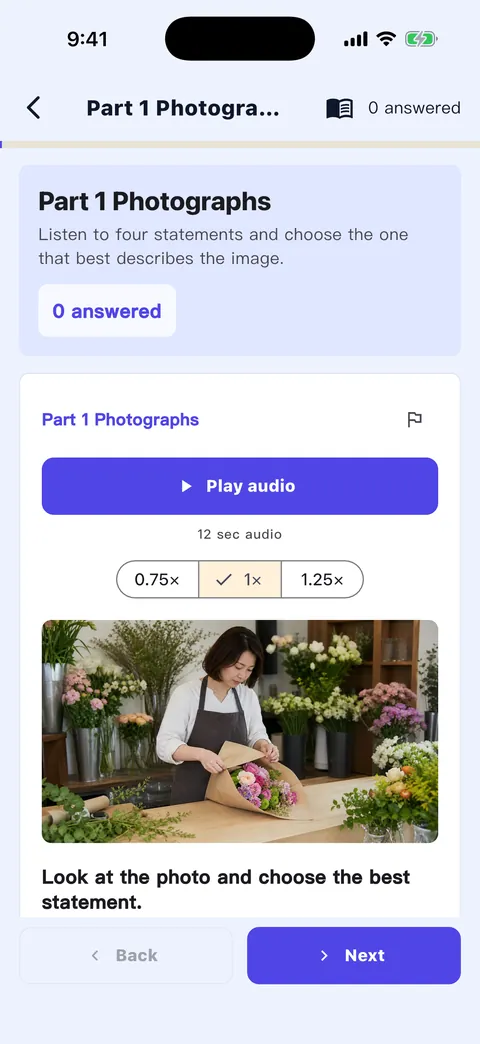
Task: Go back using the header arrow
Action: (x=33, y=108)
